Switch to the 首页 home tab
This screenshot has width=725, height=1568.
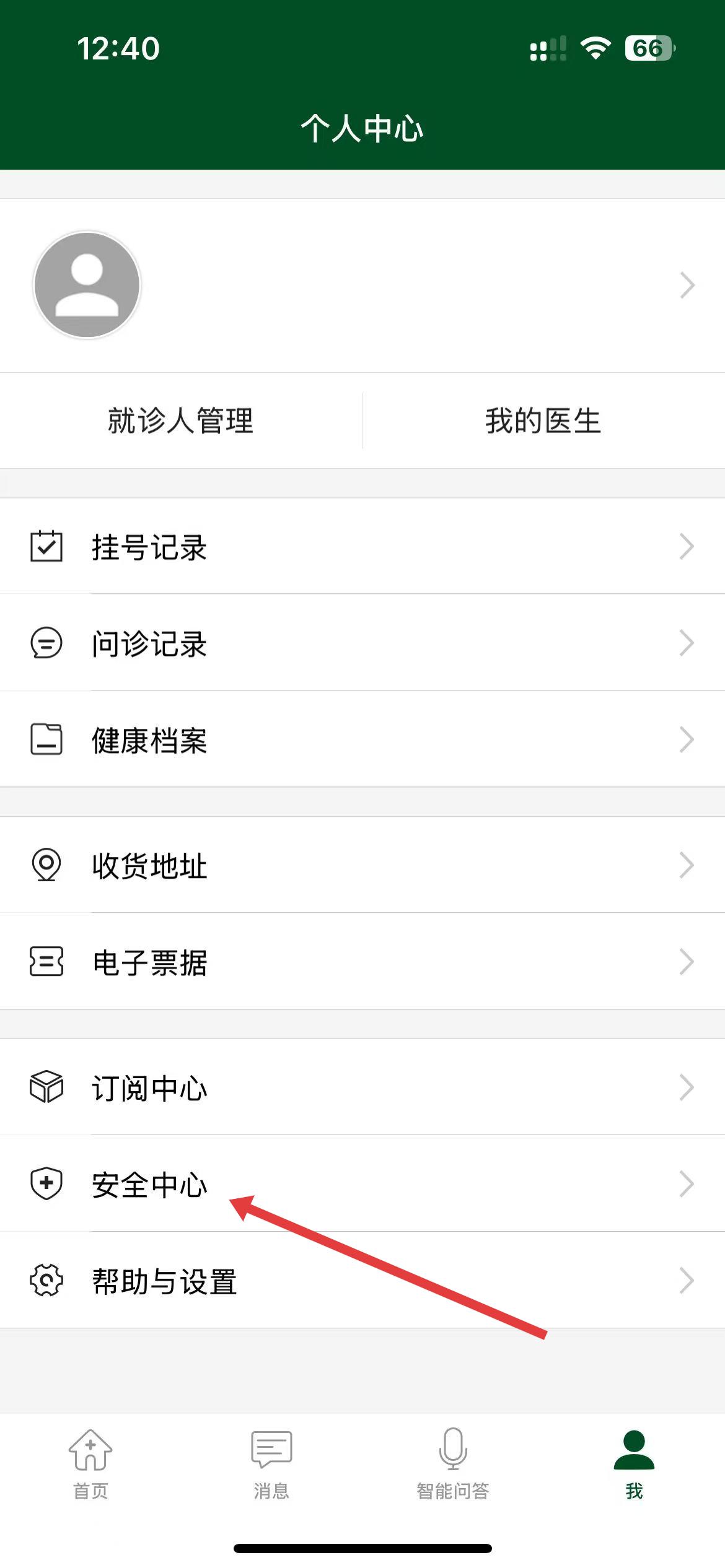pos(90,1464)
